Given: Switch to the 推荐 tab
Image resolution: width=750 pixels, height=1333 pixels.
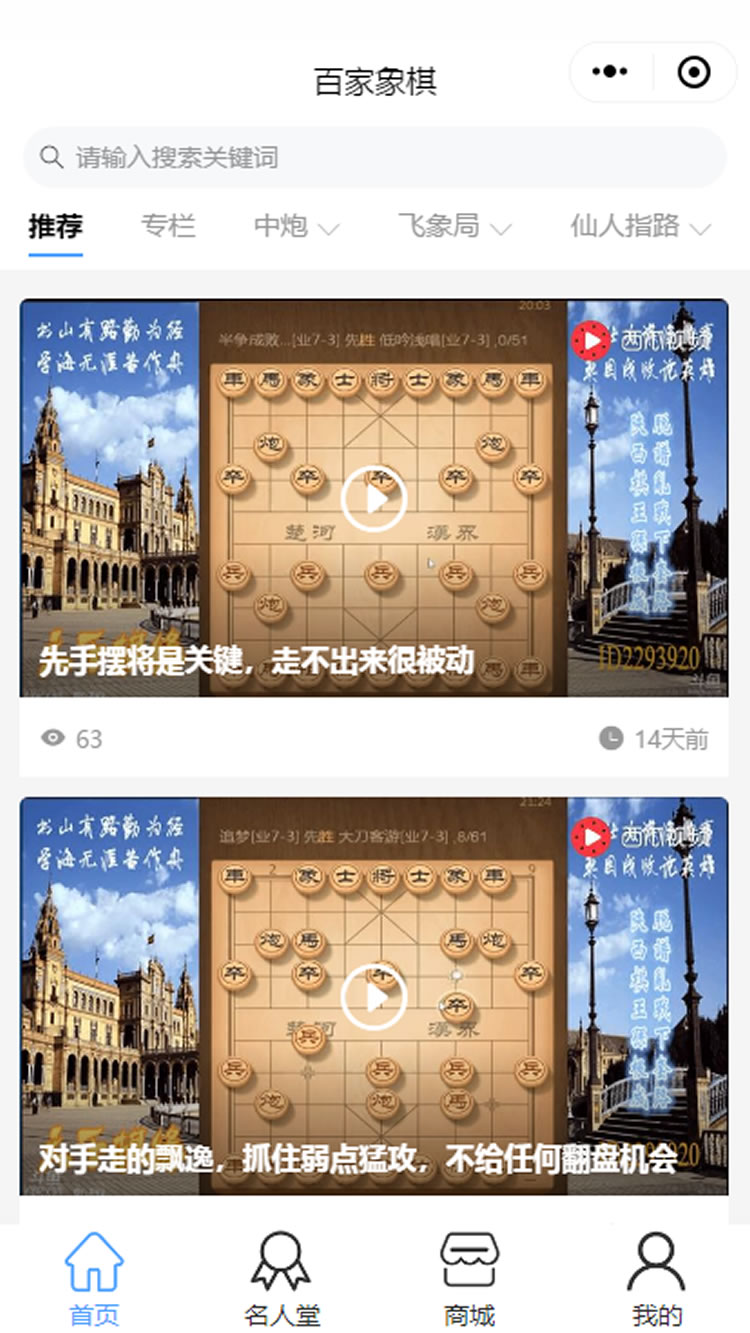Looking at the screenshot, I should [55, 226].
